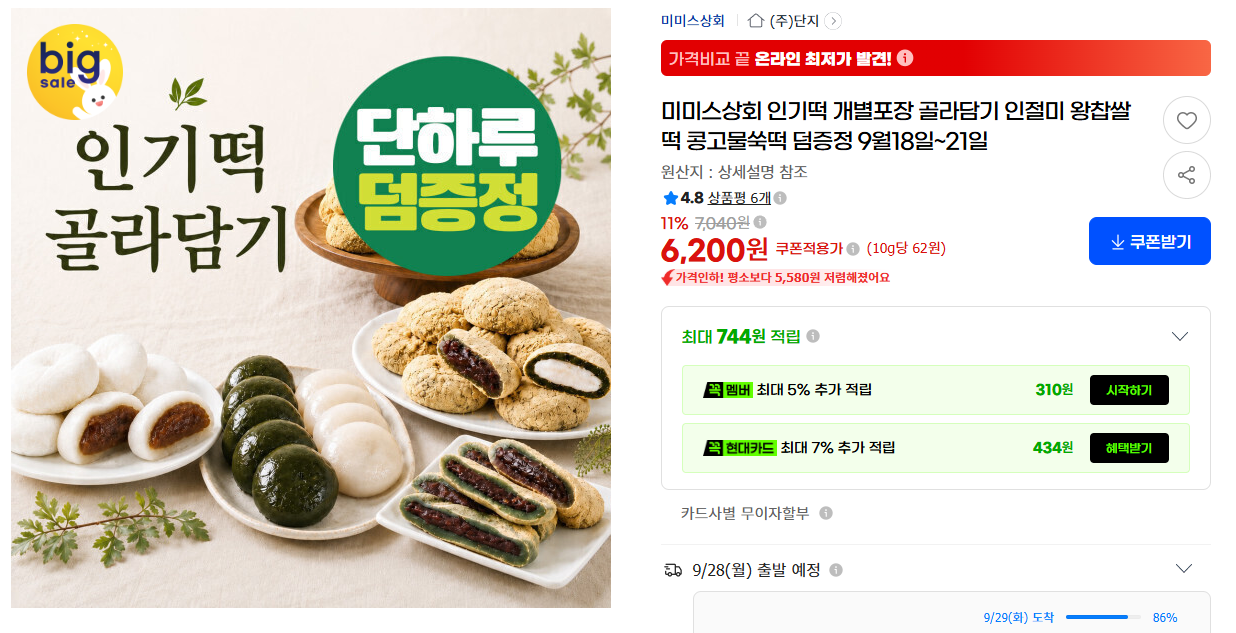The width and height of the screenshot is (1236, 633).
Task: Share this product via the share icon
Action: [x=1187, y=175]
